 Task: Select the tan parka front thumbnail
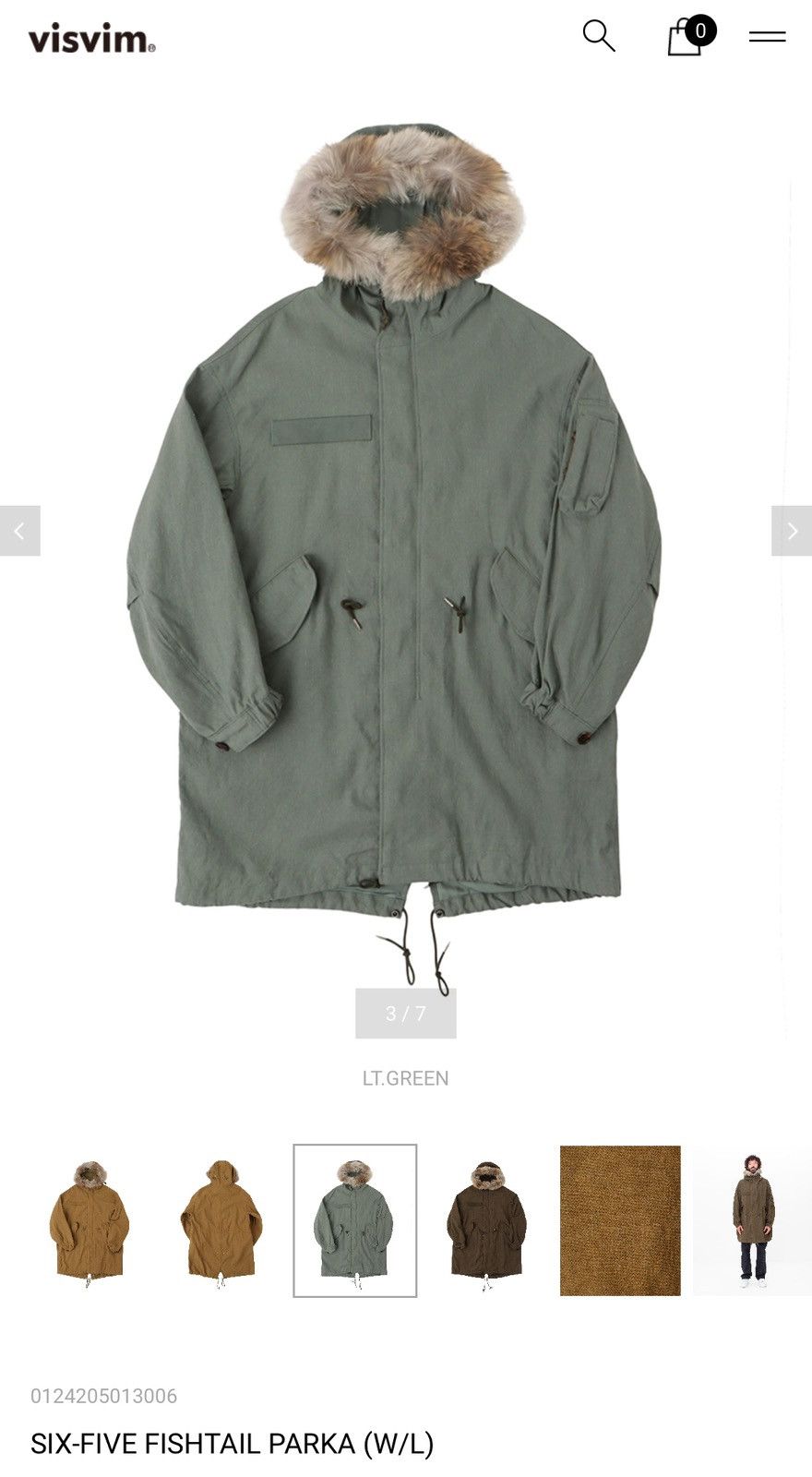[x=90, y=1221]
